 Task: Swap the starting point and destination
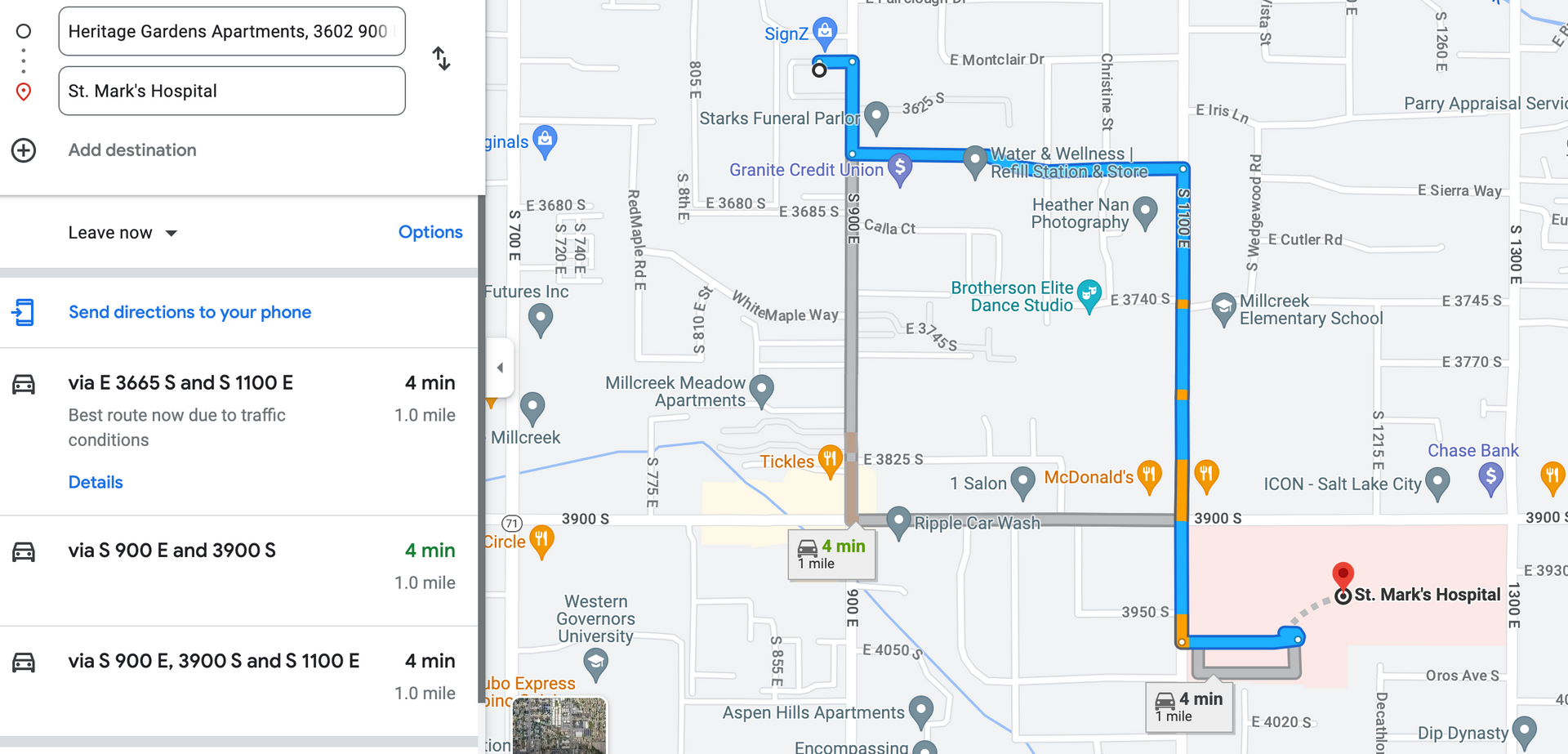[441, 59]
